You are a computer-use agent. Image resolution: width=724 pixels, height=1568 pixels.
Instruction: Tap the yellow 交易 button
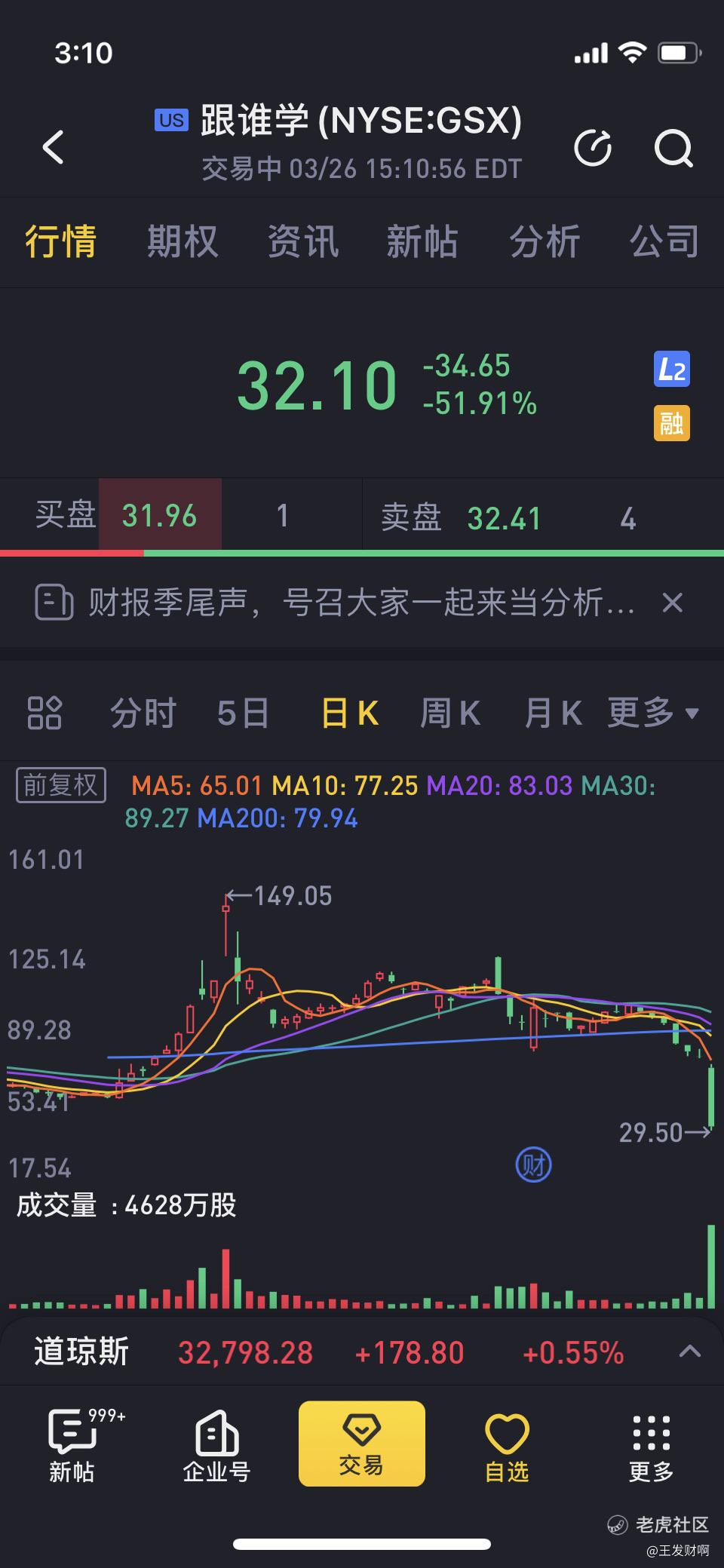tap(361, 1444)
